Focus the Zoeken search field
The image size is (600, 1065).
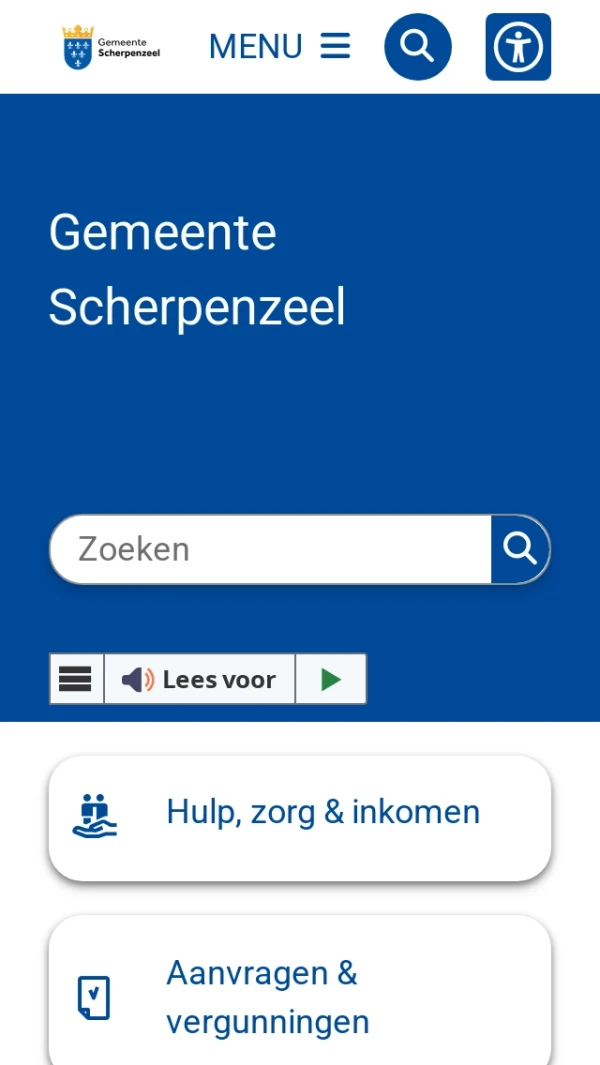pos(270,549)
